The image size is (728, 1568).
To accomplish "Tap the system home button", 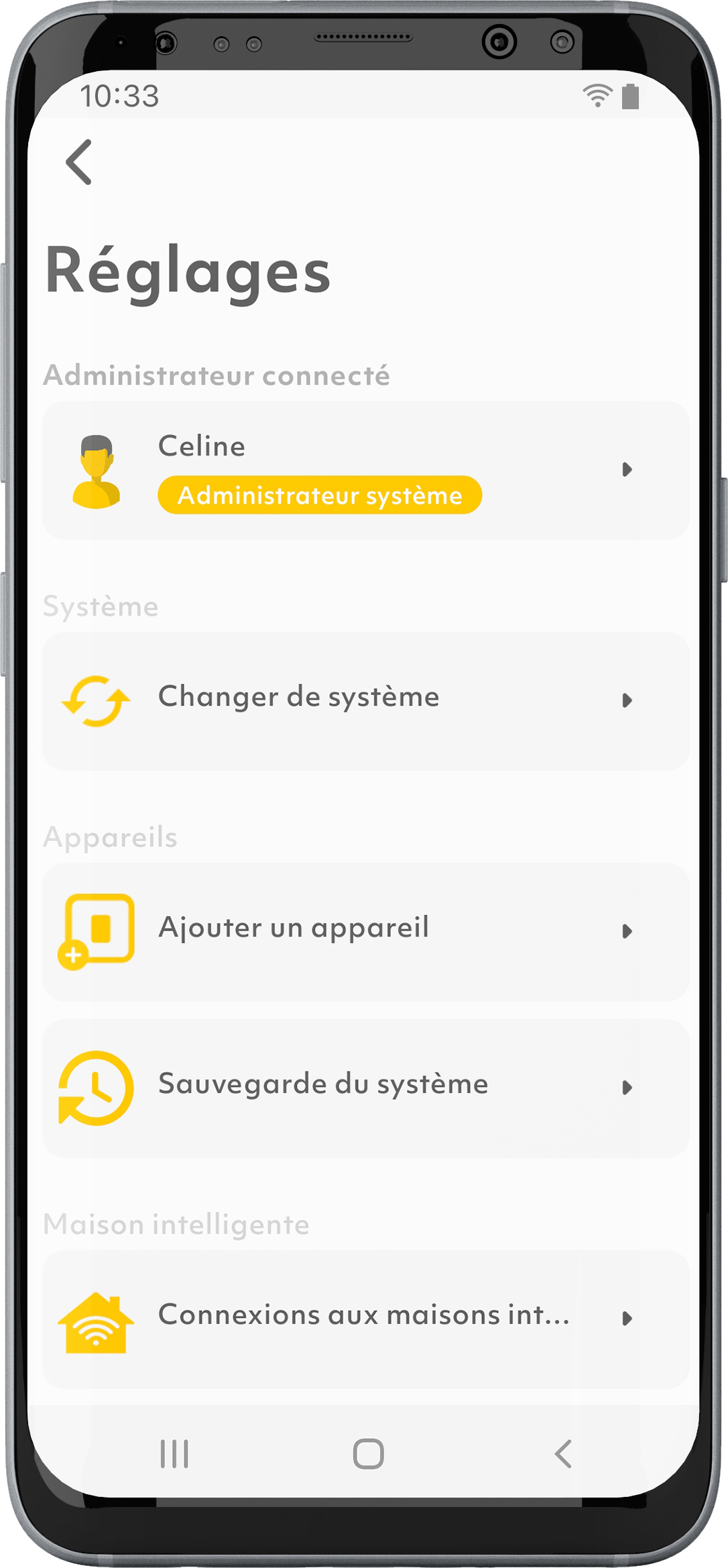I will (368, 1453).
